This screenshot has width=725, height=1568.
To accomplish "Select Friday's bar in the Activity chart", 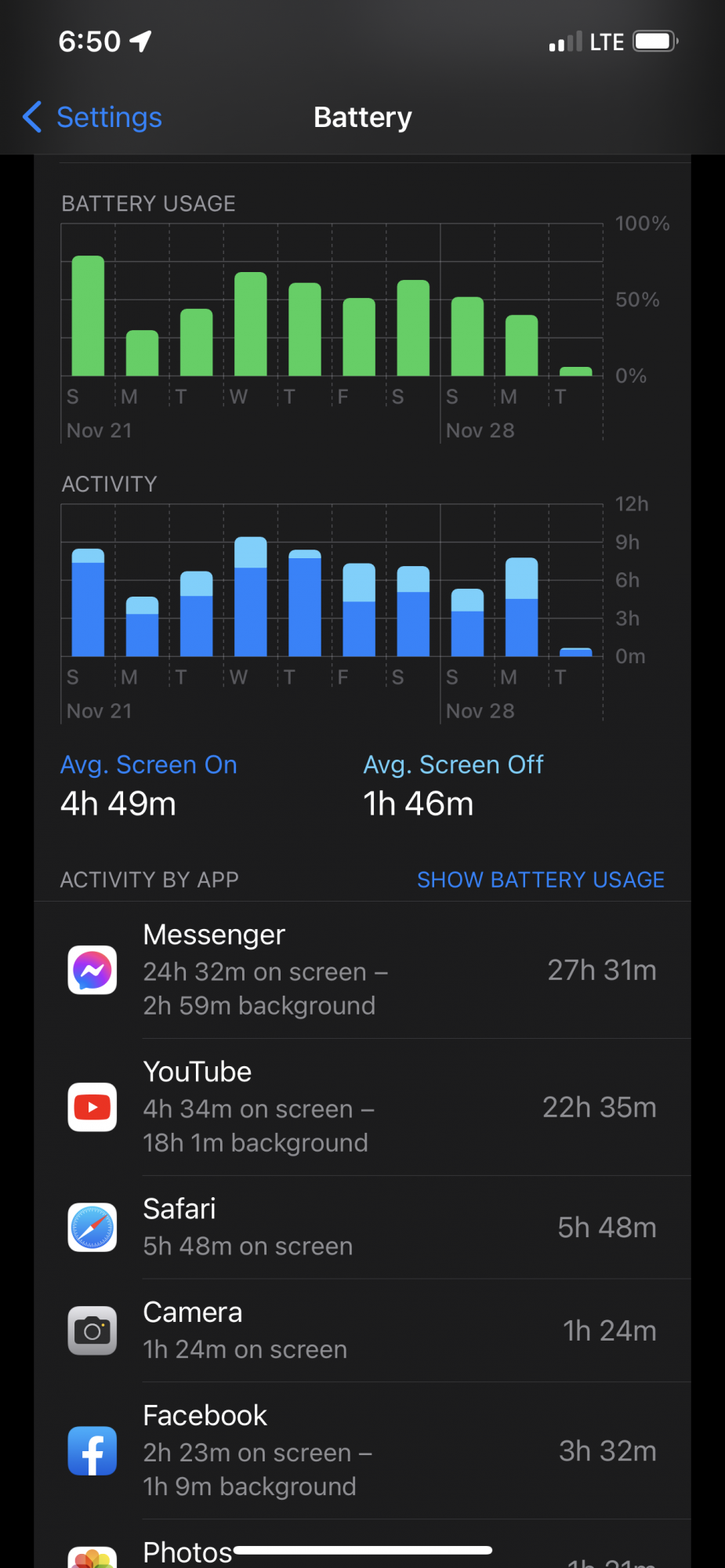I will point(359,610).
